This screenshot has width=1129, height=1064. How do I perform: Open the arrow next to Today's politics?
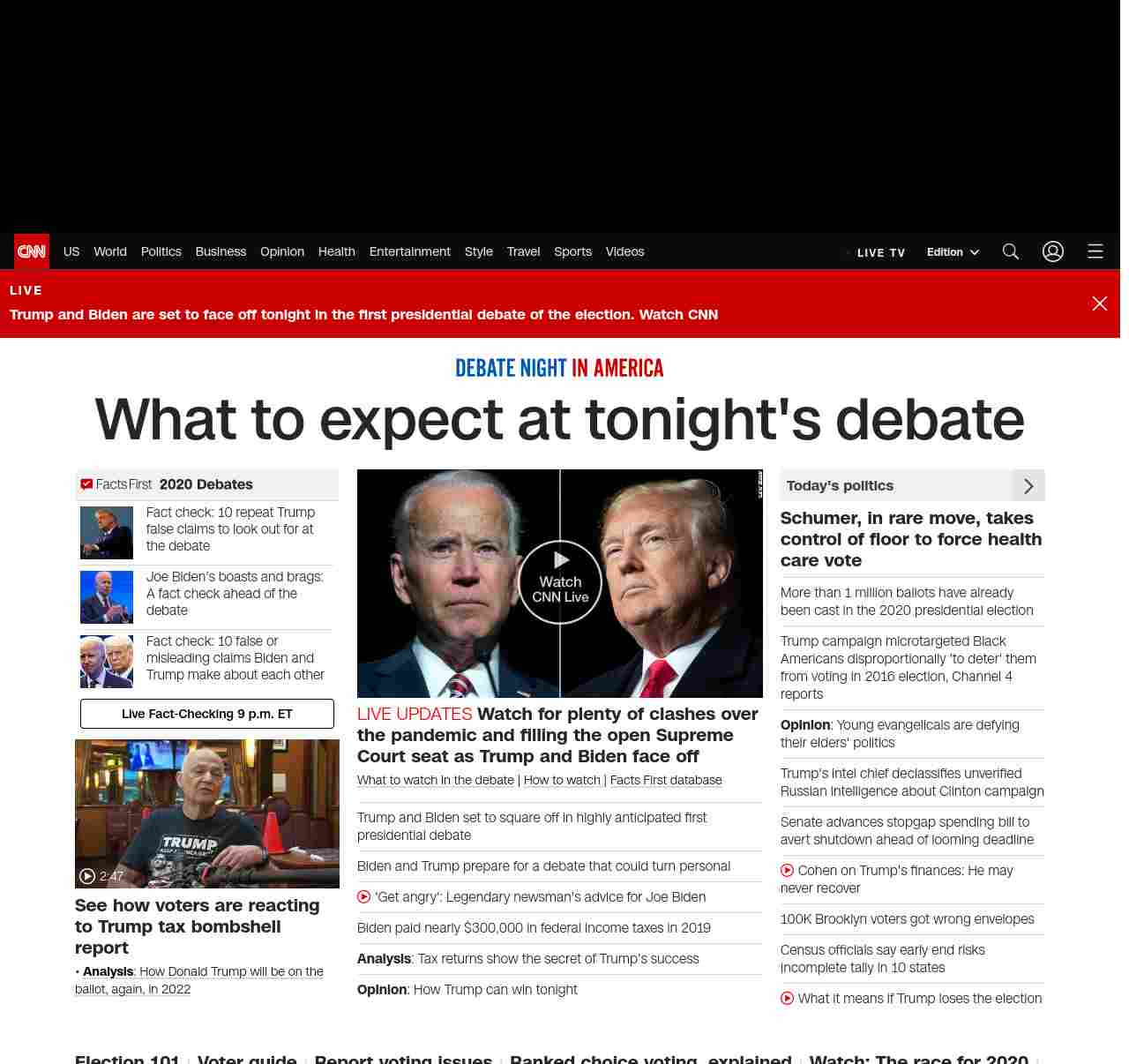pos(1028,485)
